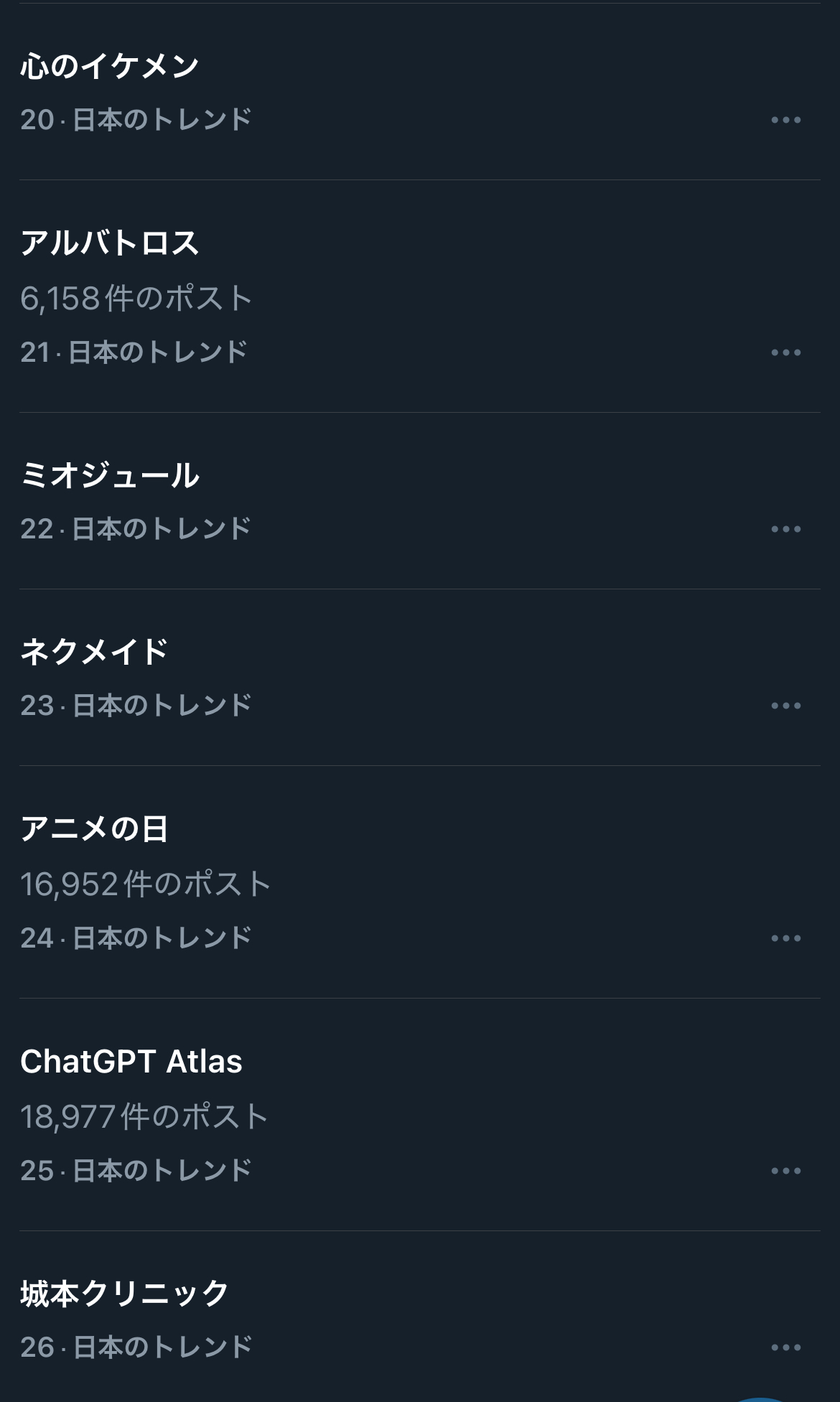Show options for the ミオジュール trend
Viewport: 840px width, 1402px height.
(x=785, y=529)
